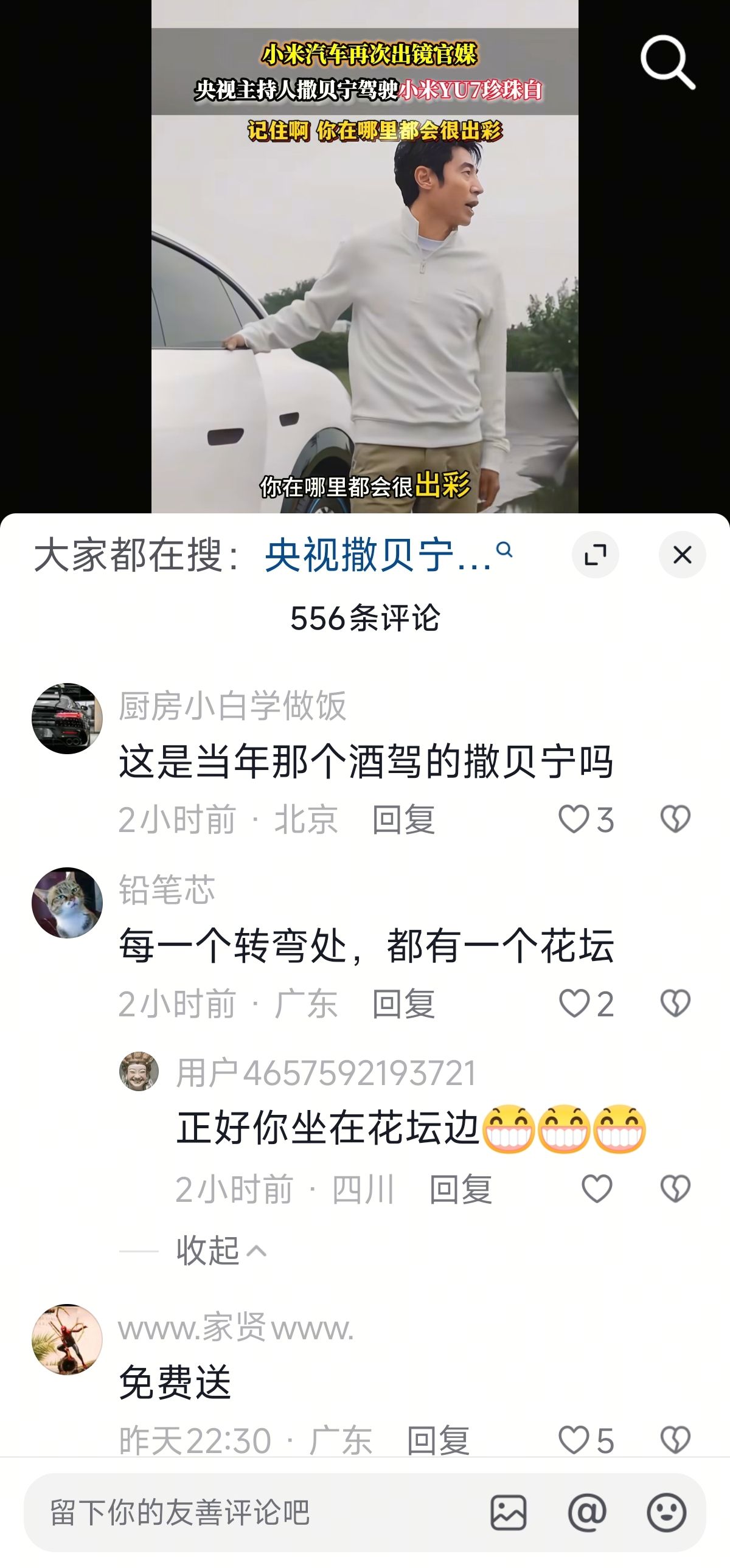The image size is (730, 1568).
Task: Reply to 铅笔芯's comment
Action: [403, 1004]
